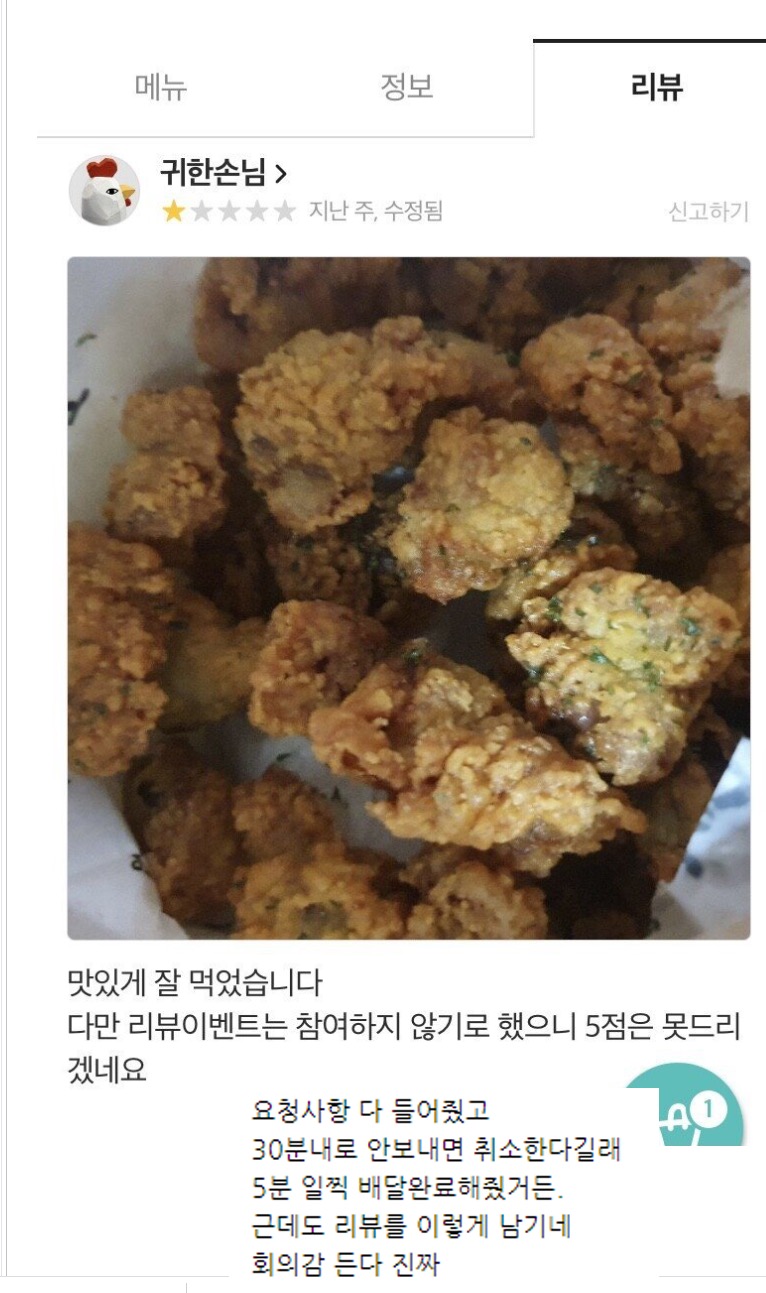This screenshot has width=766, height=1293.
Task: Select the 리뷰 tab
Action: pyautogui.click(x=656, y=88)
